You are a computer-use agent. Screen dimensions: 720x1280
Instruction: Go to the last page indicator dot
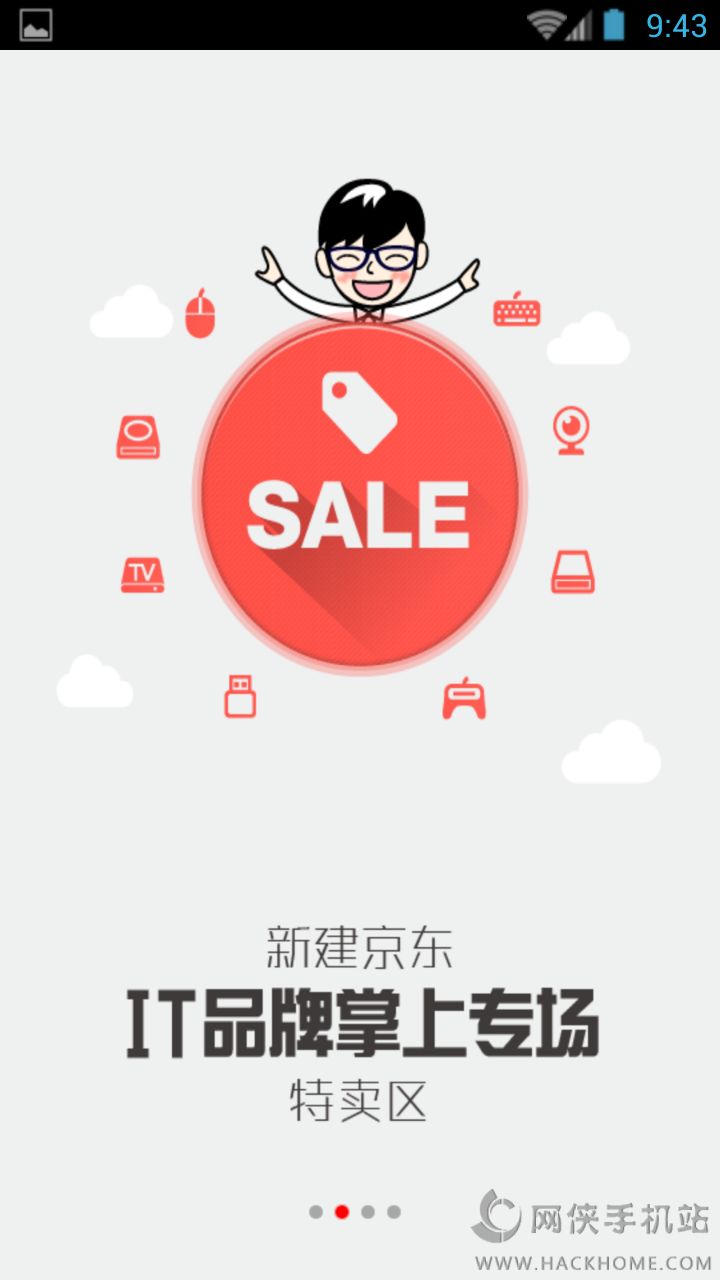point(394,1212)
